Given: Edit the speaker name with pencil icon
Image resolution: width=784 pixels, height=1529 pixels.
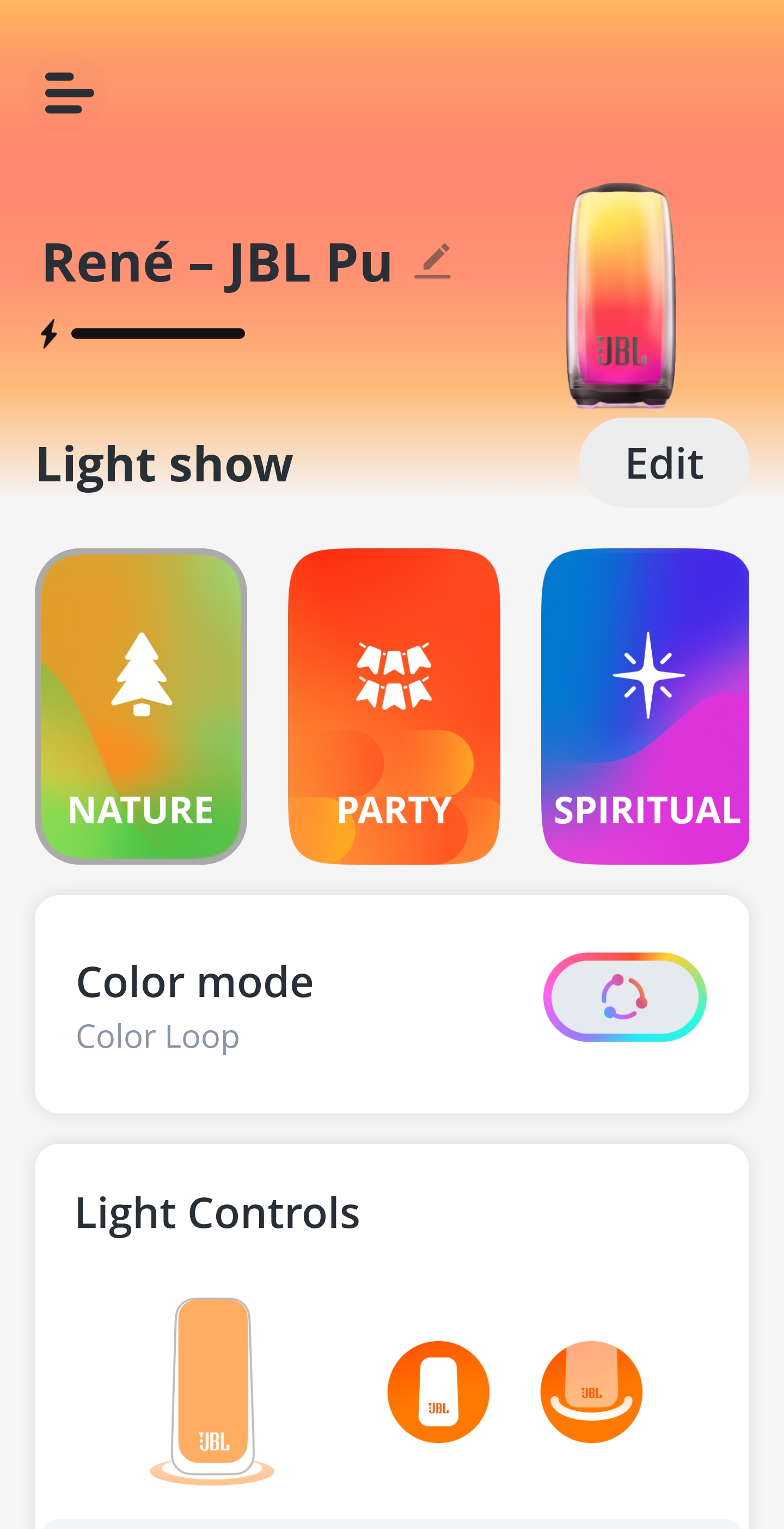Looking at the screenshot, I should (x=433, y=261).
